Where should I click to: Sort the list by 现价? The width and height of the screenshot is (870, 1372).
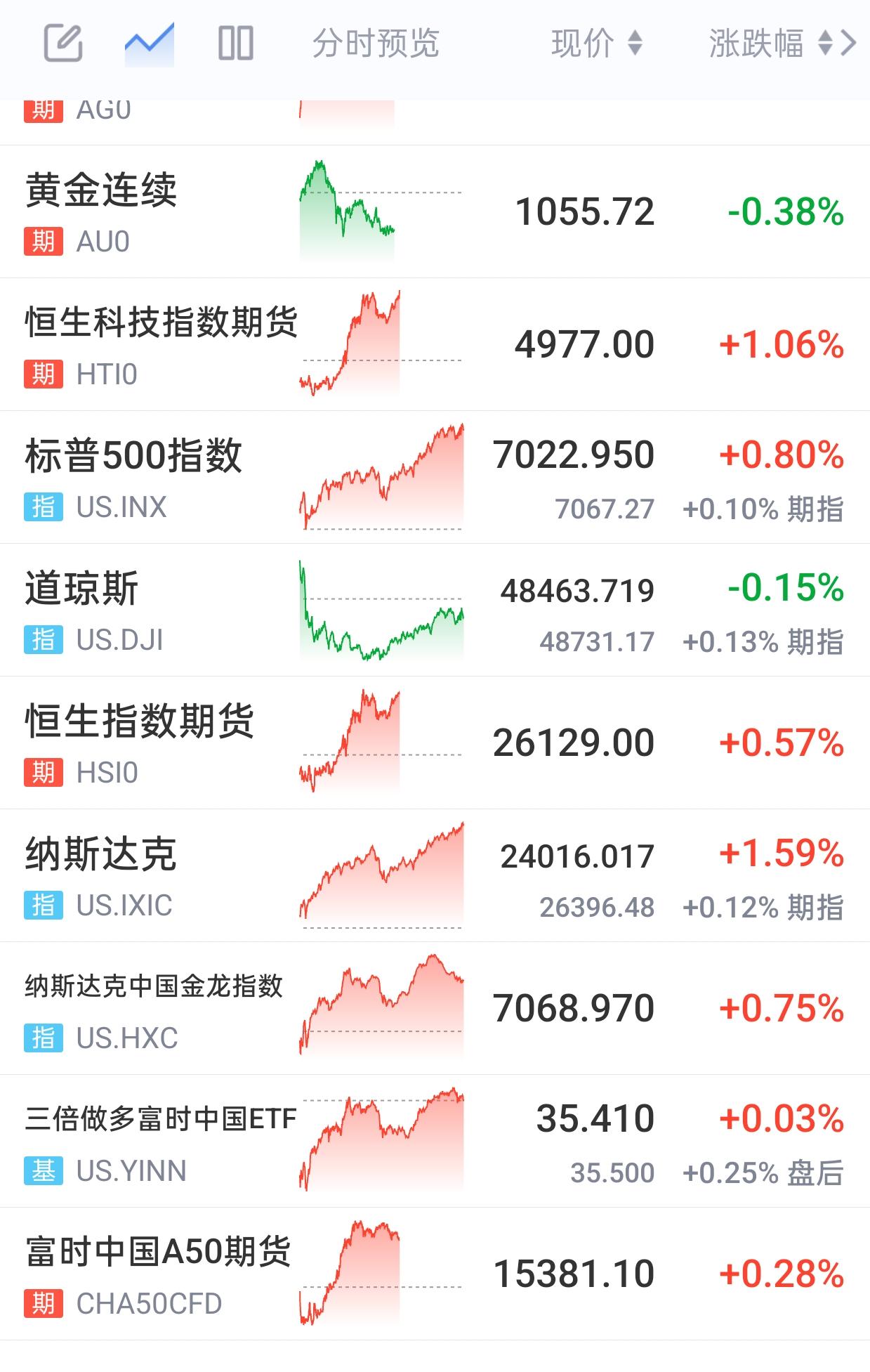[597, 44]
